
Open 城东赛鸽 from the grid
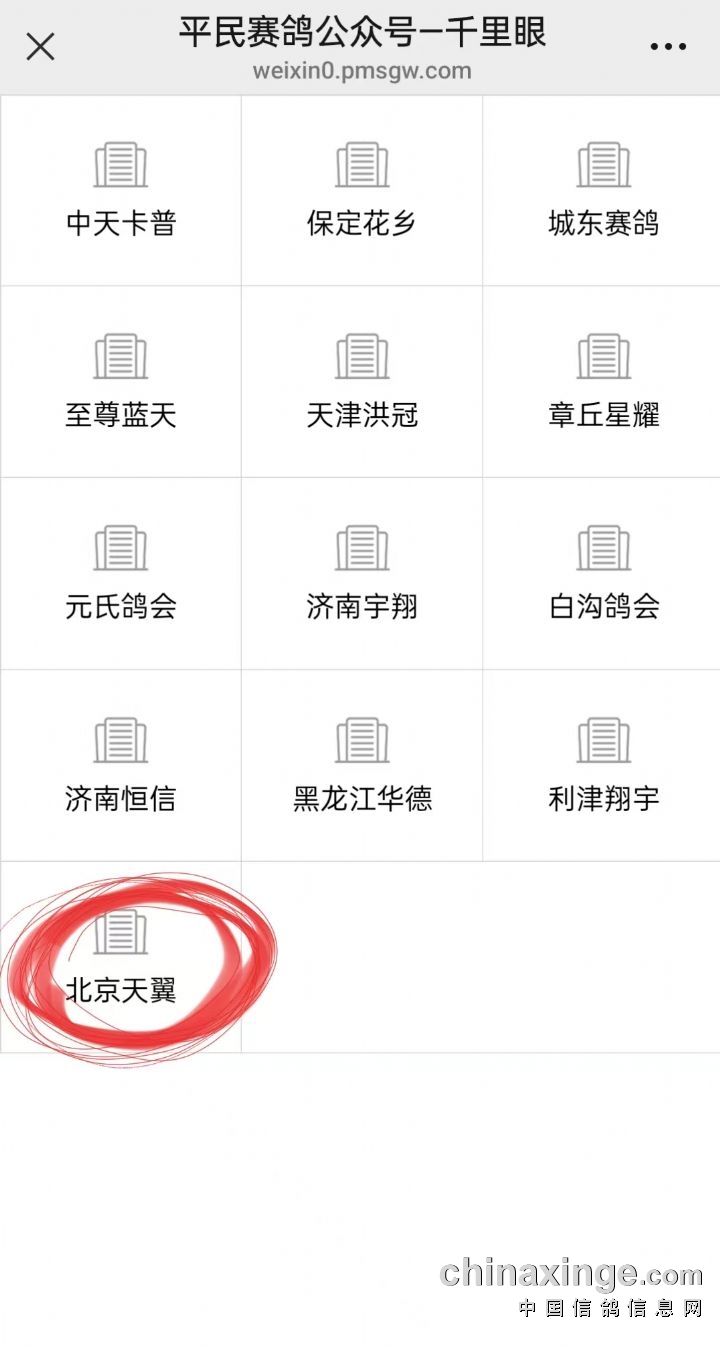[603, 190]
